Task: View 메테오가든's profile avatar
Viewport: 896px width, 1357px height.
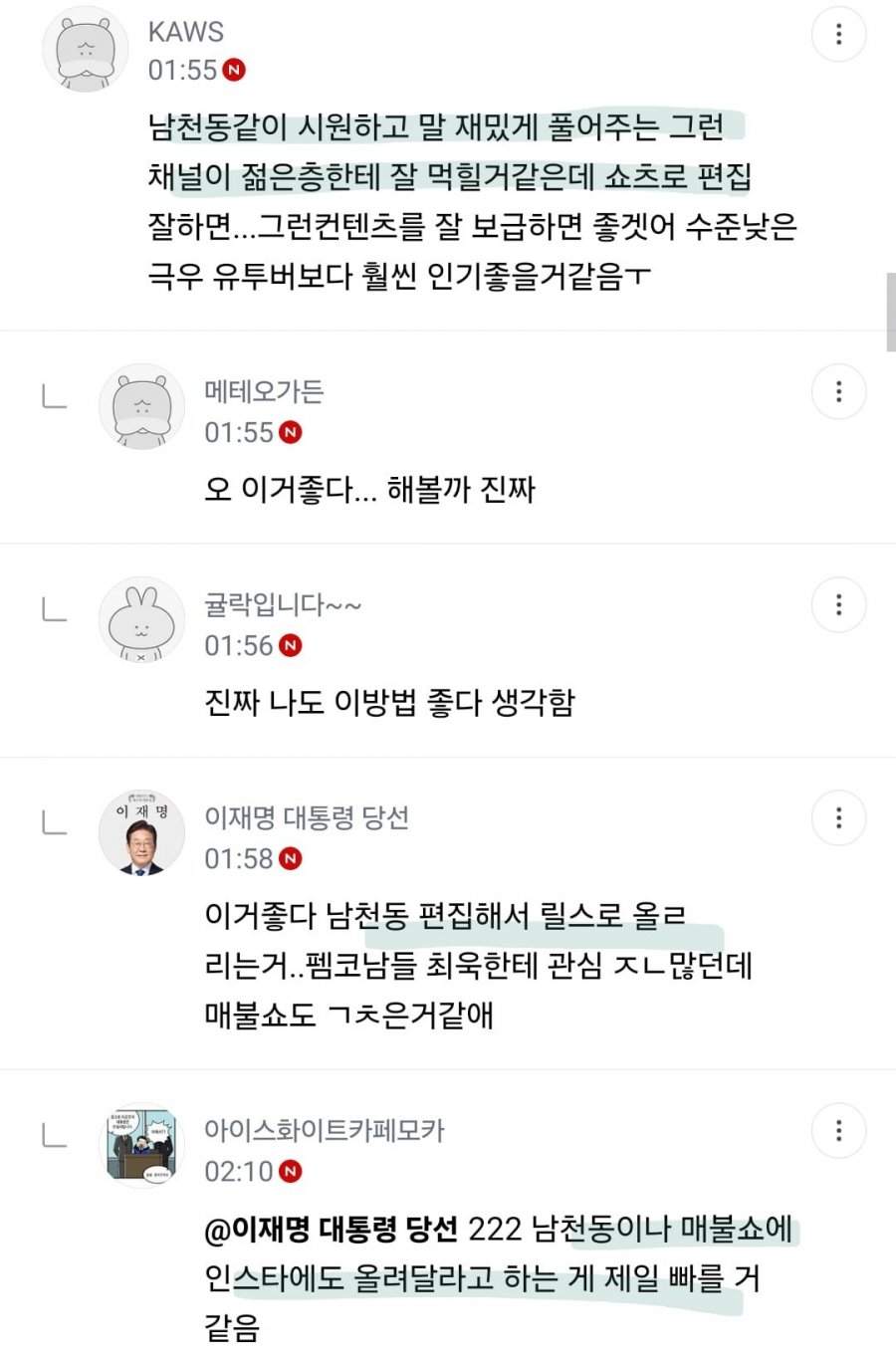Action: point(141,406)
